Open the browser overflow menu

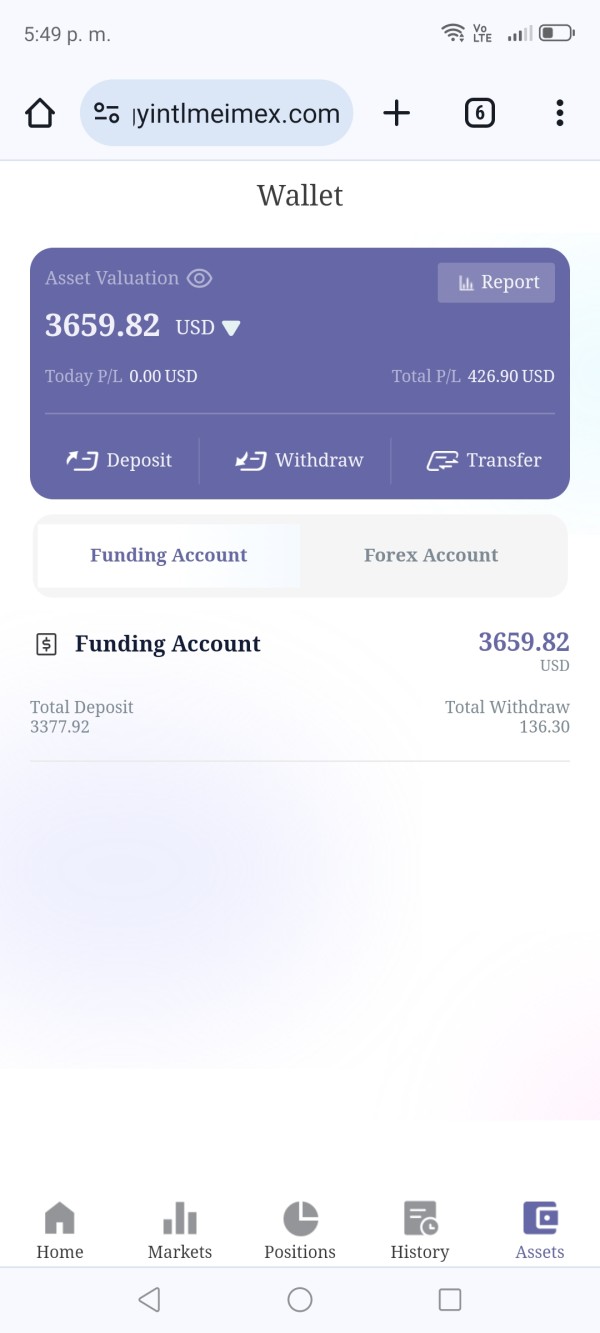coord(560,114)
